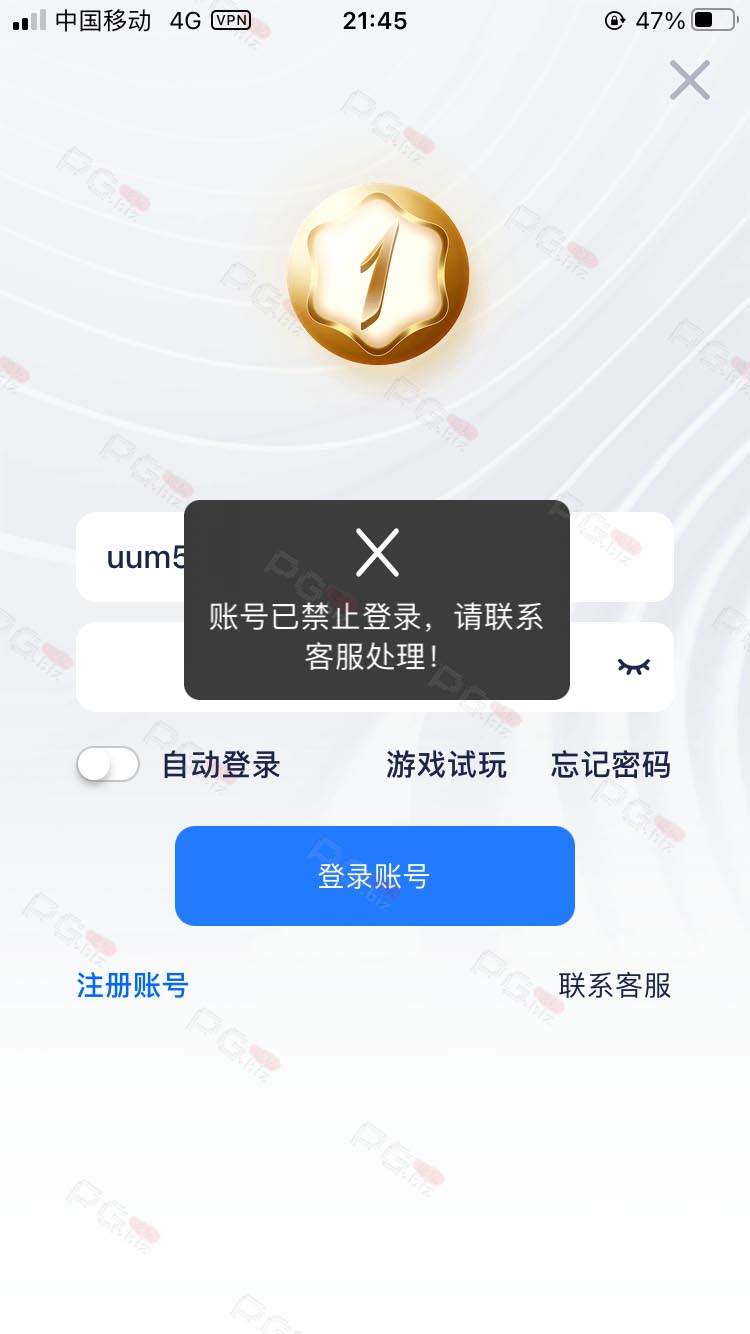
Task: Close the login screen with the X
Action: click(x=690, y=80)
